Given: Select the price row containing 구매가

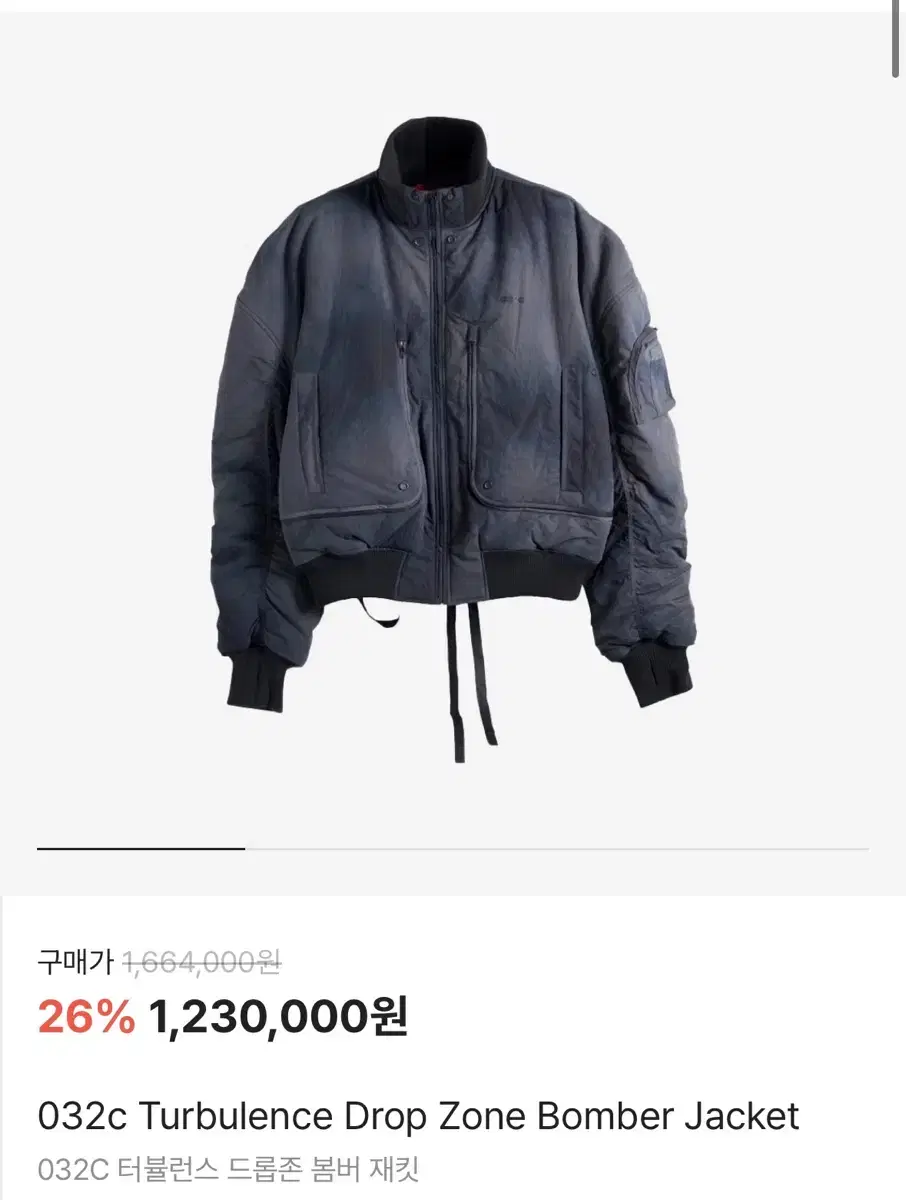Looking at the screenshot, I should click(160, 961).
